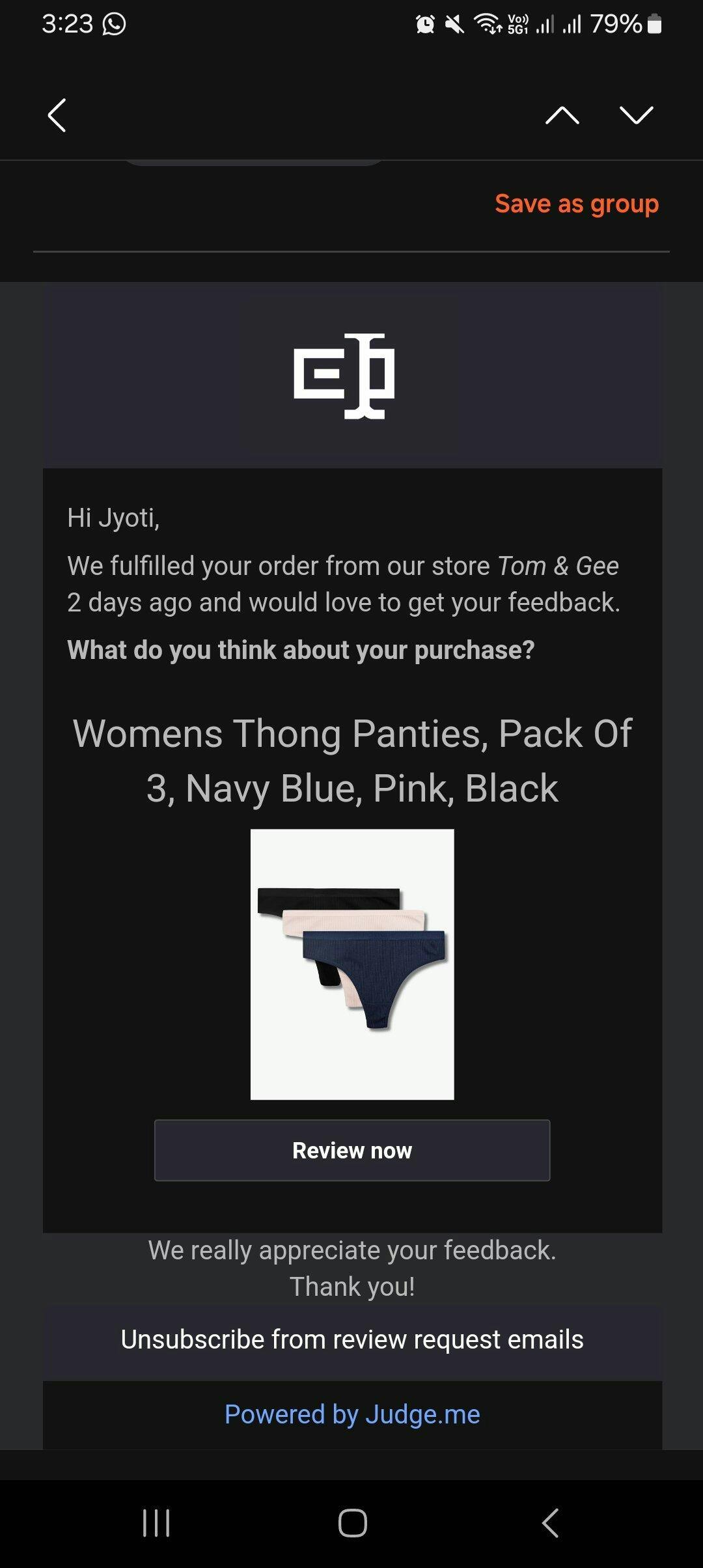This screenshot has width=703, height=1568.
Task: Go back from this email
Action: 57,115
